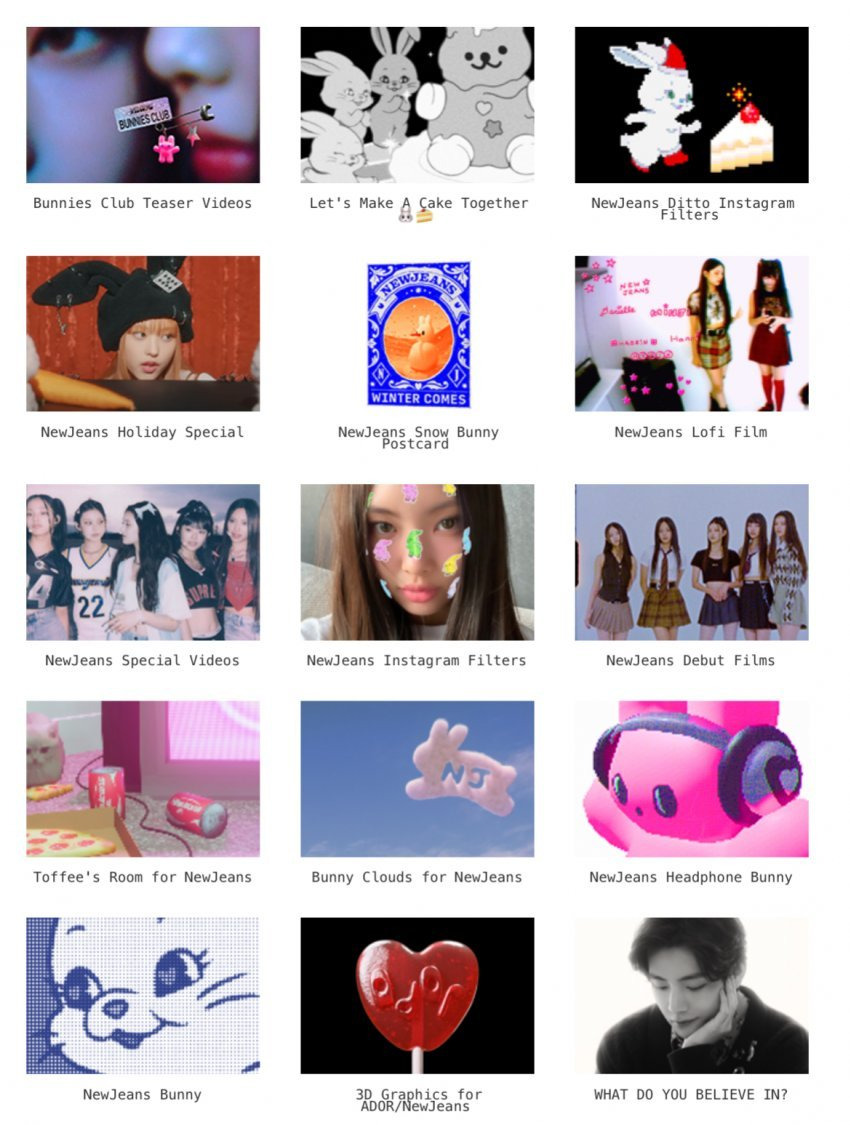This screenshot has width=850, height=1125.
Task: Open the Bunny Clouds for NewJeans project
Action: coord(417,778)
